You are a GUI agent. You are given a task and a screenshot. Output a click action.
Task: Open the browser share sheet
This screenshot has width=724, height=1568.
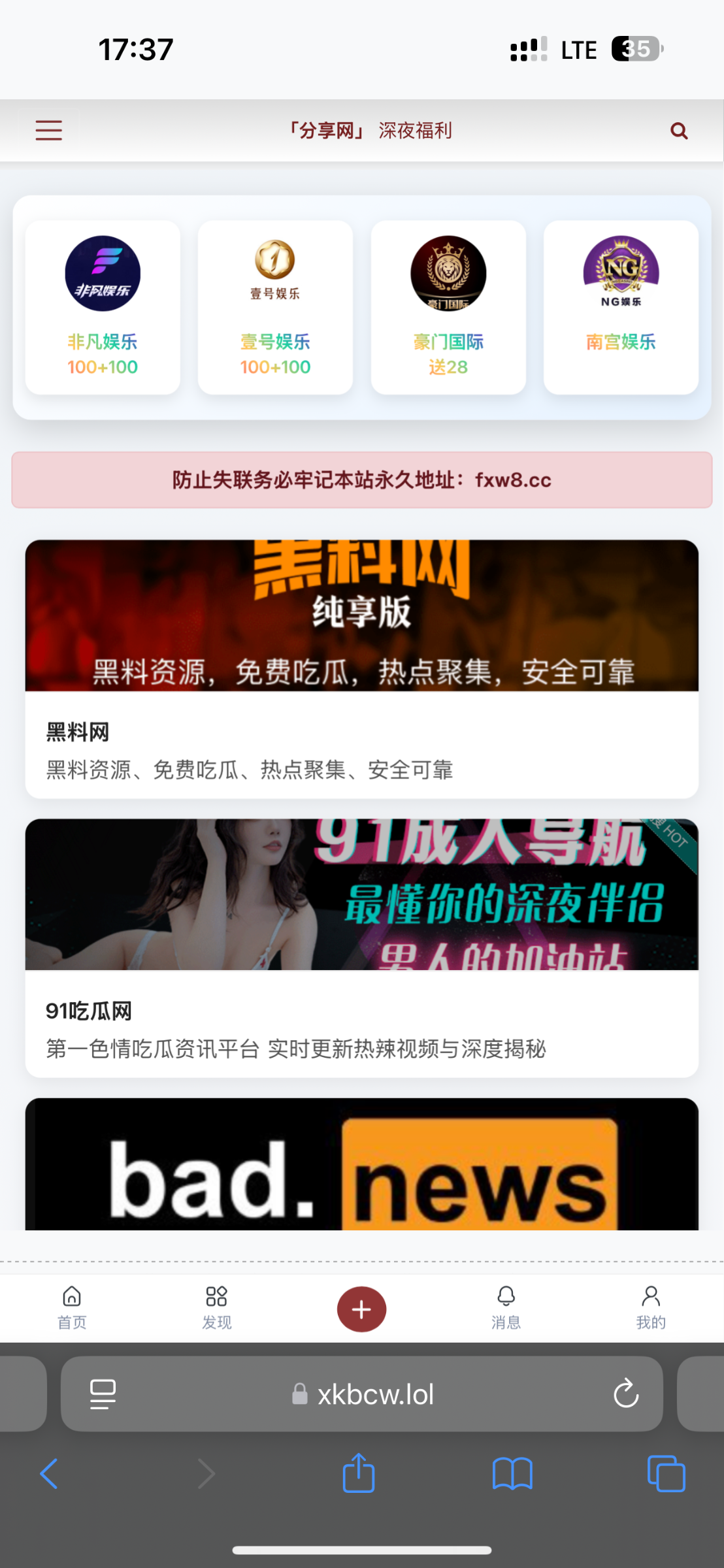[359, 1474]
